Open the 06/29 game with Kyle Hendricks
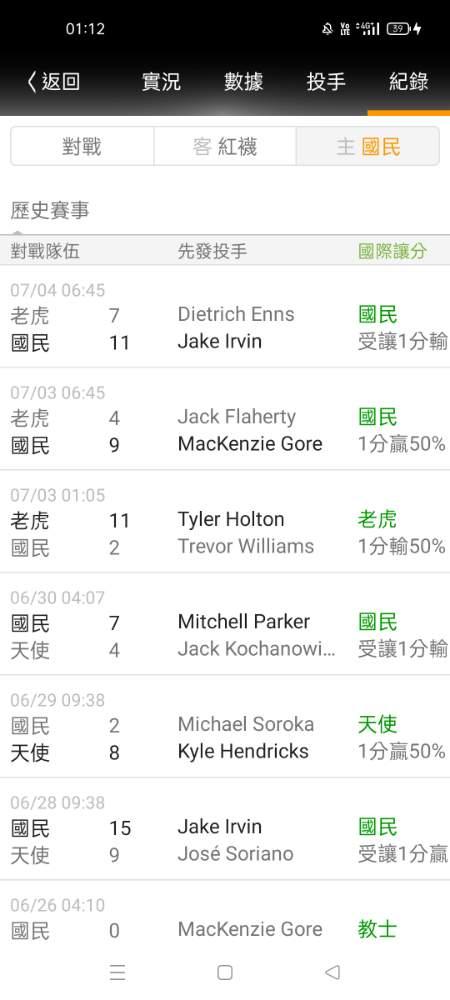The image size is (450, 1000). (x=225, y=726)
